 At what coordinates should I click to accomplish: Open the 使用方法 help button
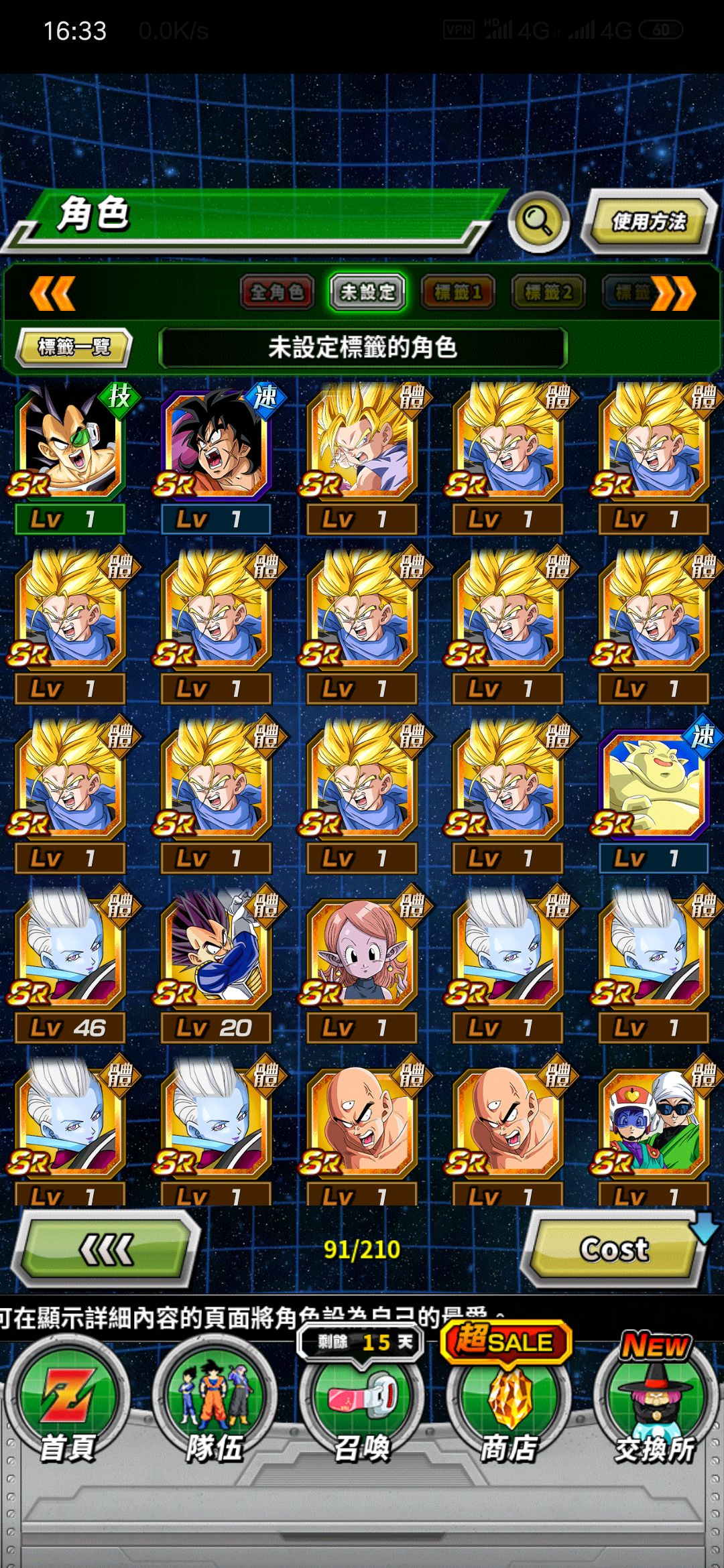pos(648,221)
